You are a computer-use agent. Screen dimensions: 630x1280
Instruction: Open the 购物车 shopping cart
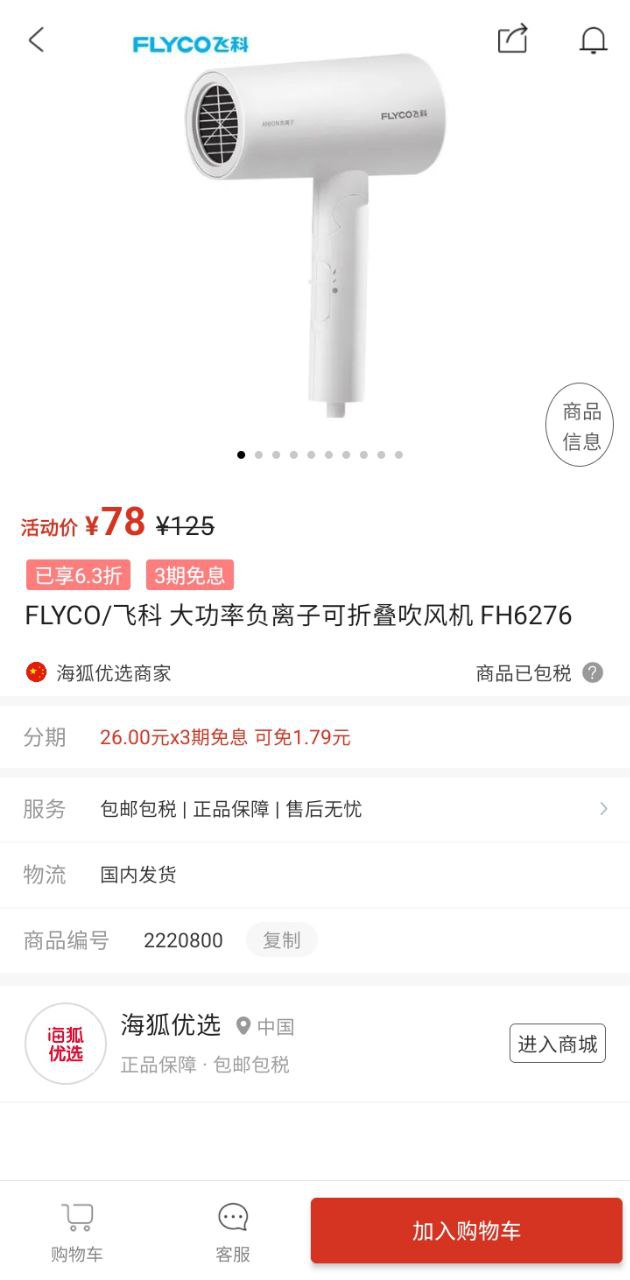tap(77, 1232)
